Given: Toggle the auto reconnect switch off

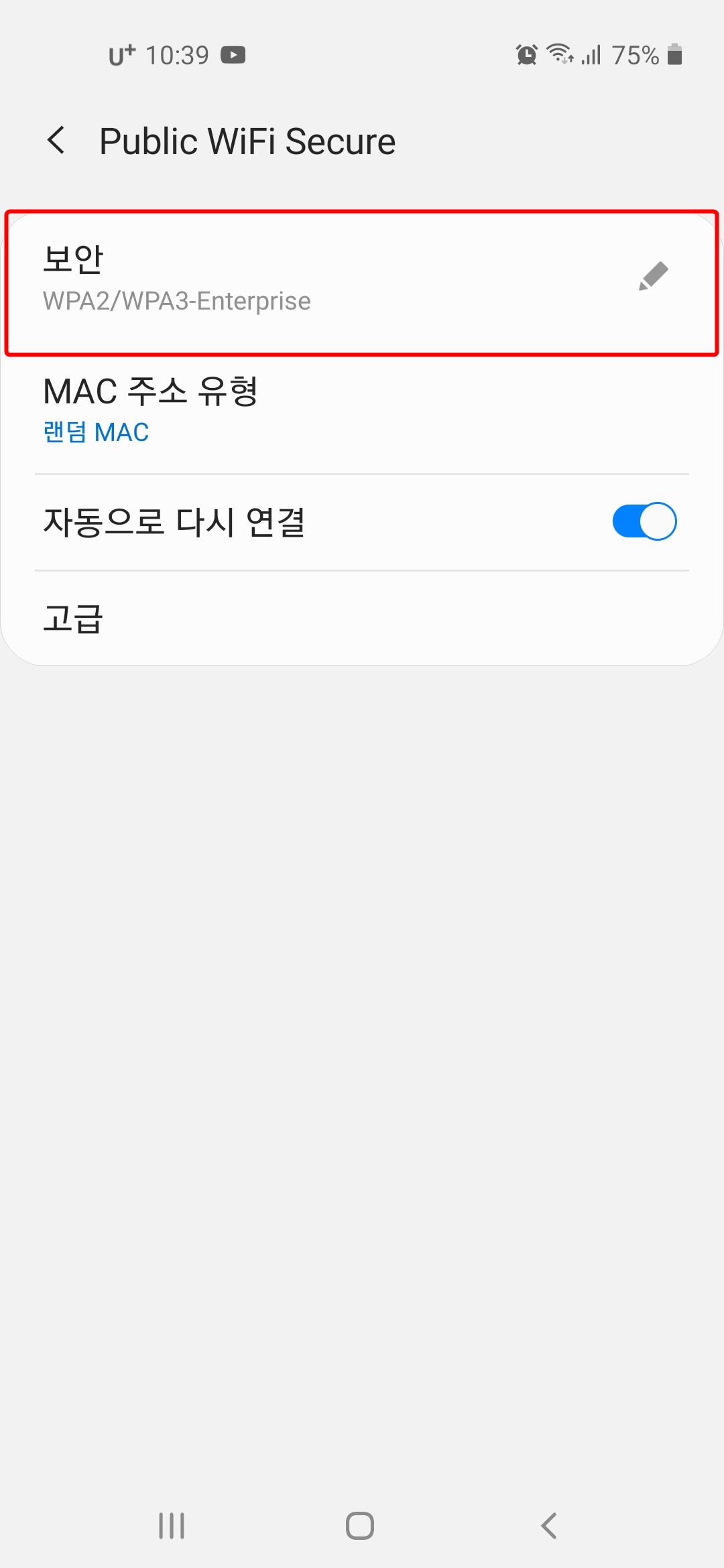Looking at the screenshot, I should pyautogui.click(x=644, y=521).
